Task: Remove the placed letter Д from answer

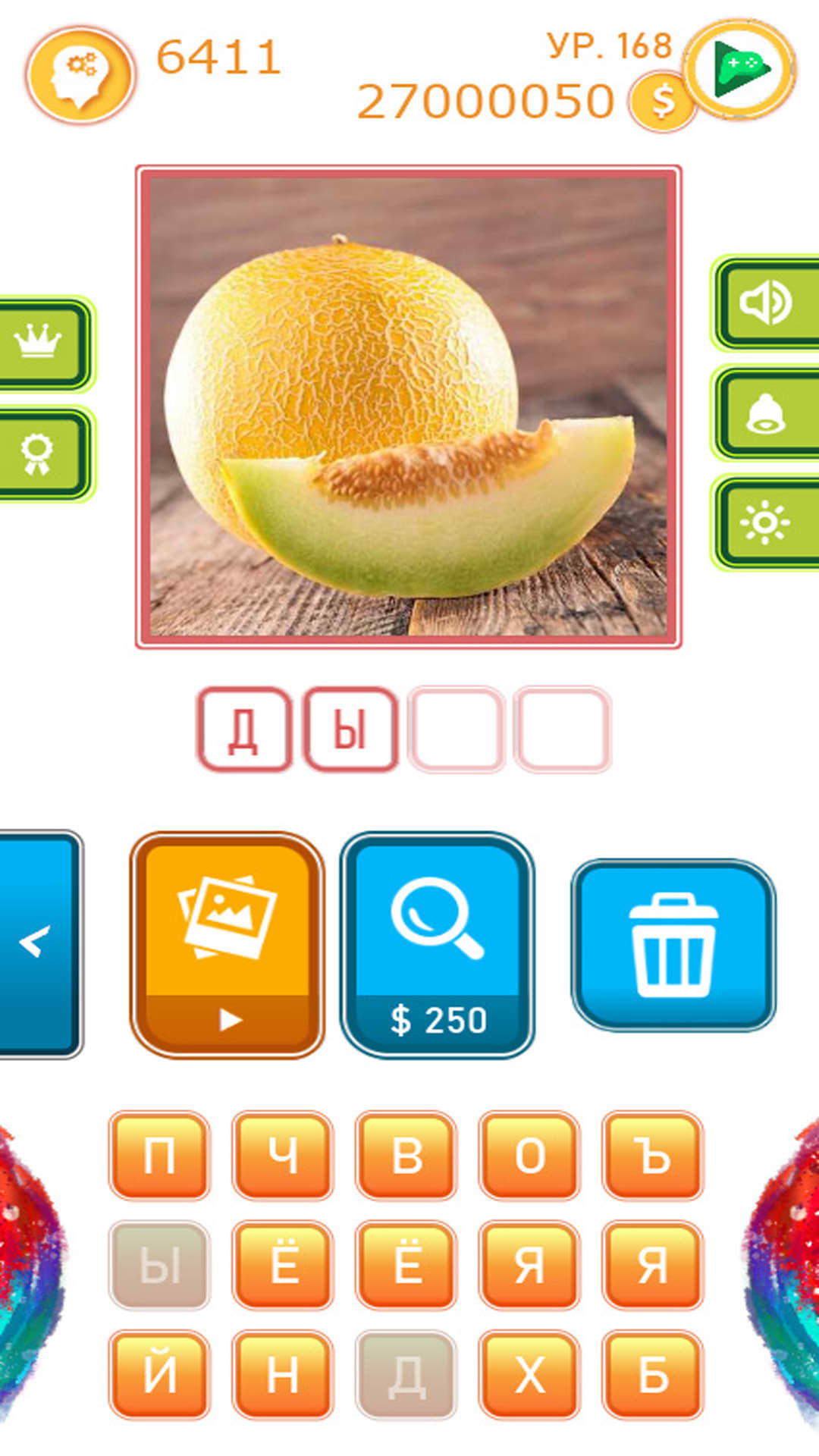Action: 244,730
